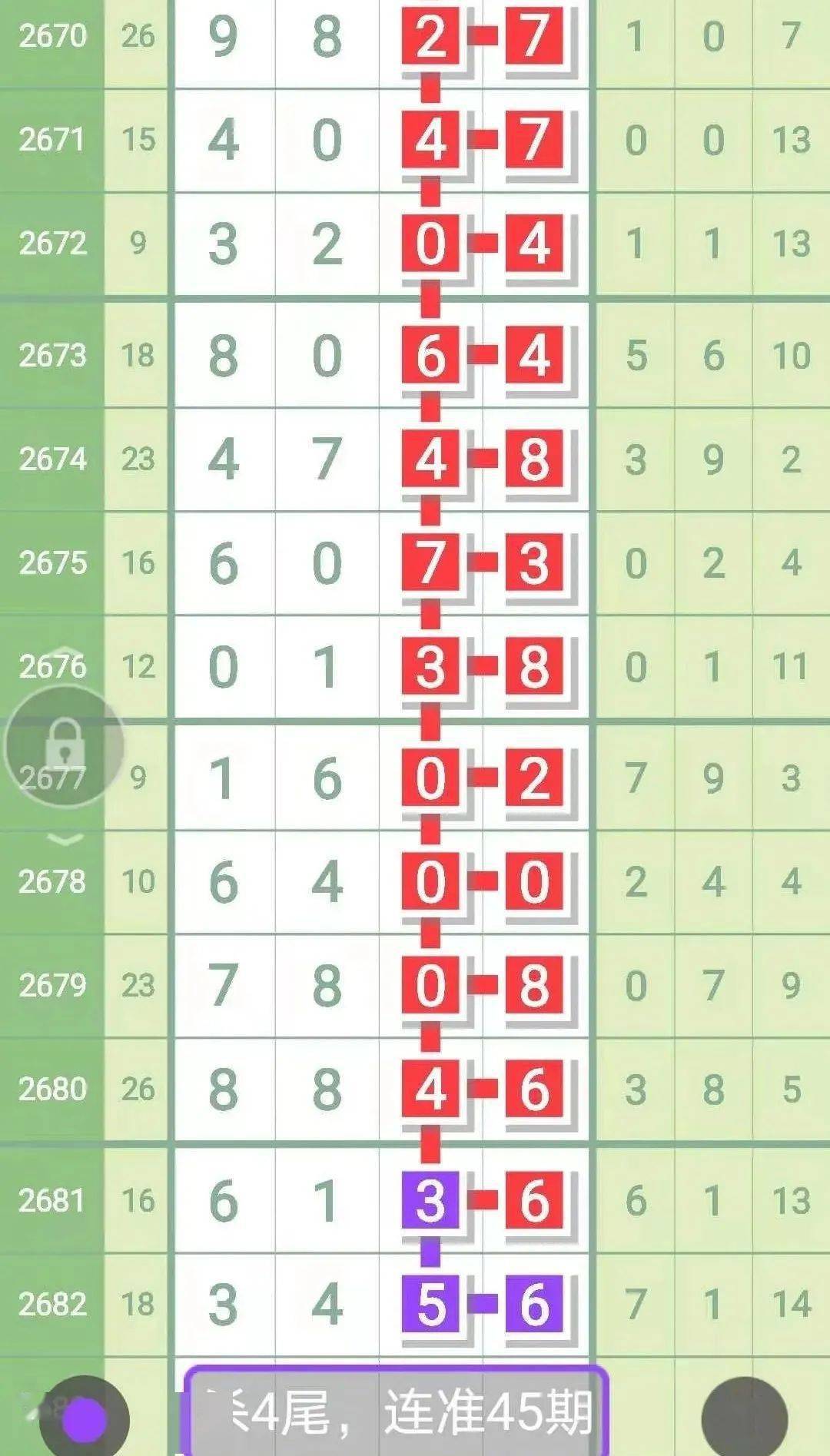Tap the up chevron above the lock
Image resolution: width=830 pixels, height=1456 pixels.
coord(65,652)
